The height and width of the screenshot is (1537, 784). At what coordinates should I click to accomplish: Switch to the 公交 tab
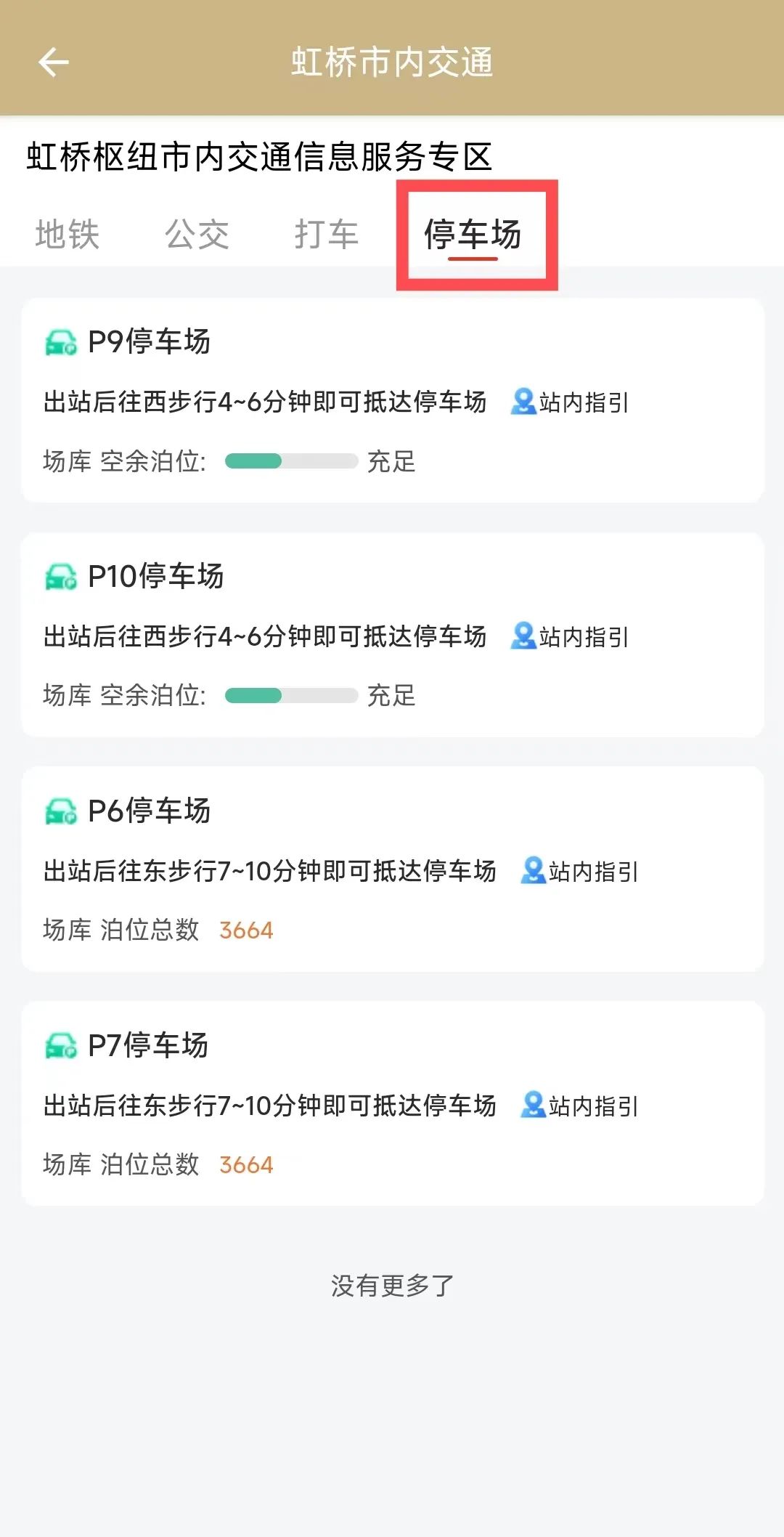(197, 235)
